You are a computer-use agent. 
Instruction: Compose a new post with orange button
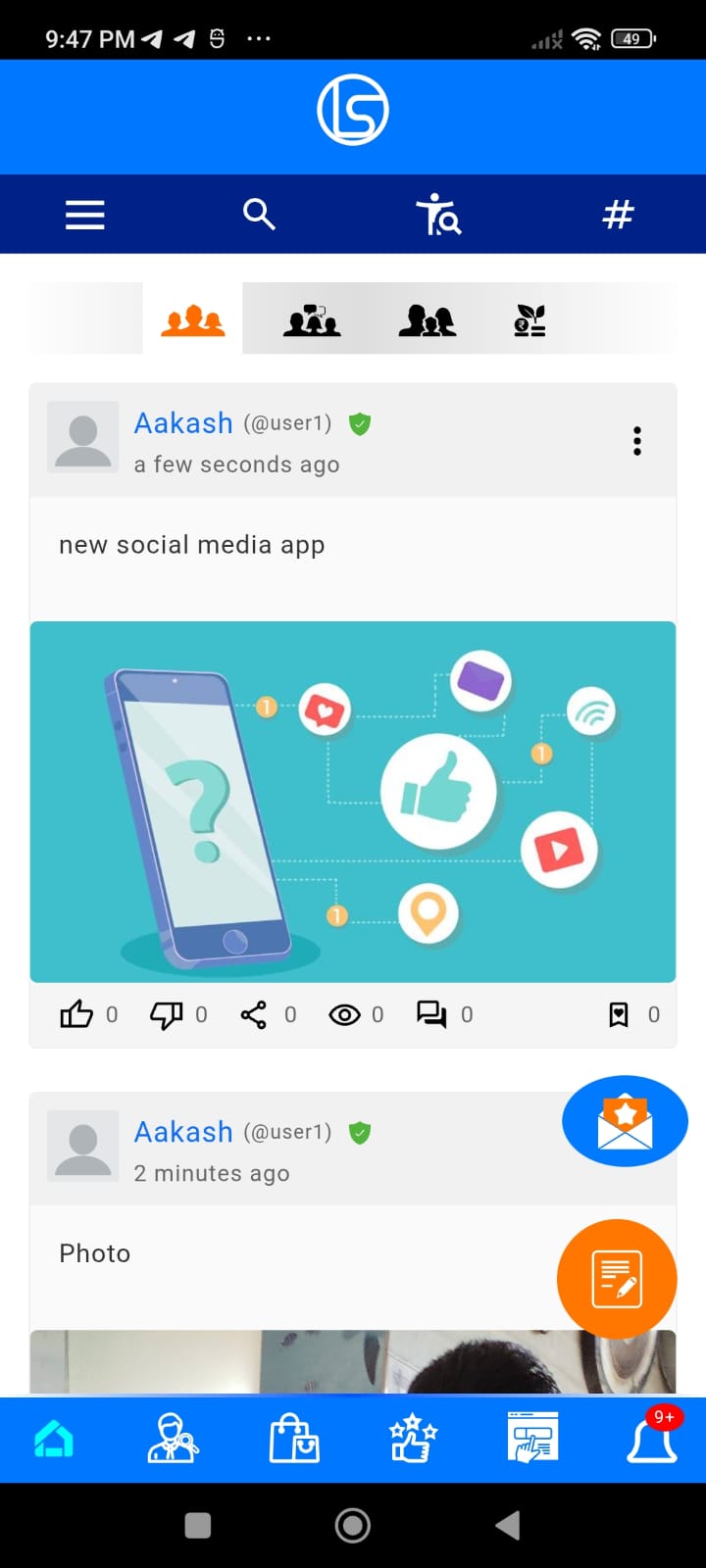click(x=617, y=1278)
